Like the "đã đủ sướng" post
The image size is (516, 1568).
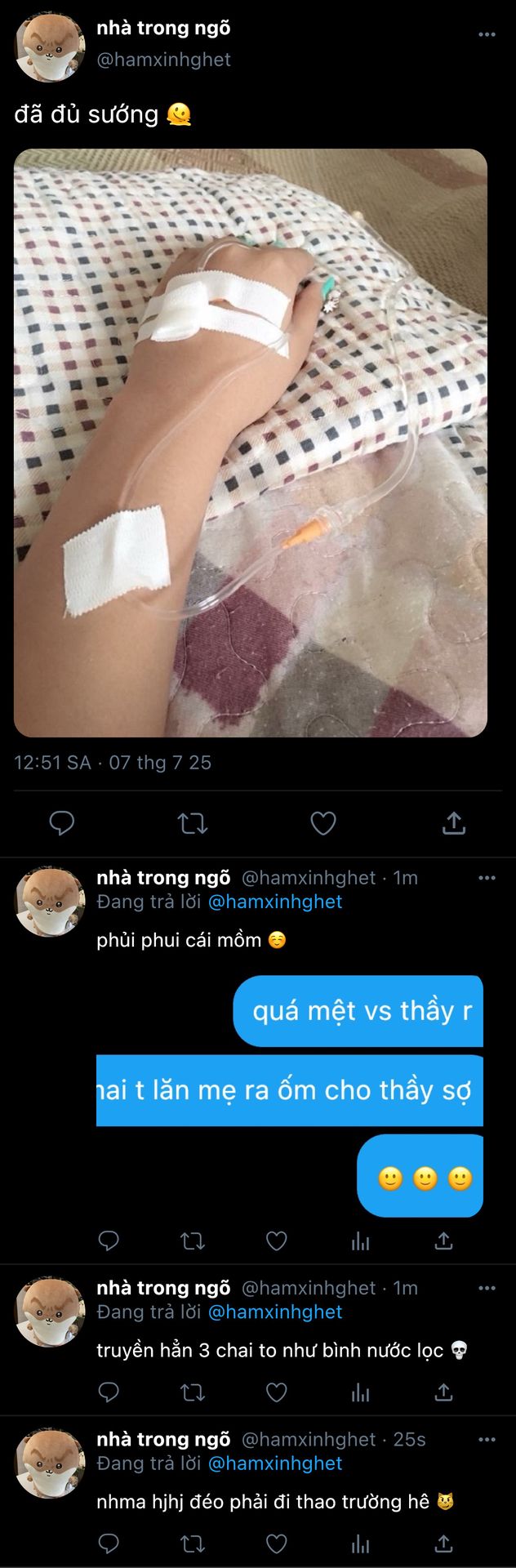coord(323,823)
